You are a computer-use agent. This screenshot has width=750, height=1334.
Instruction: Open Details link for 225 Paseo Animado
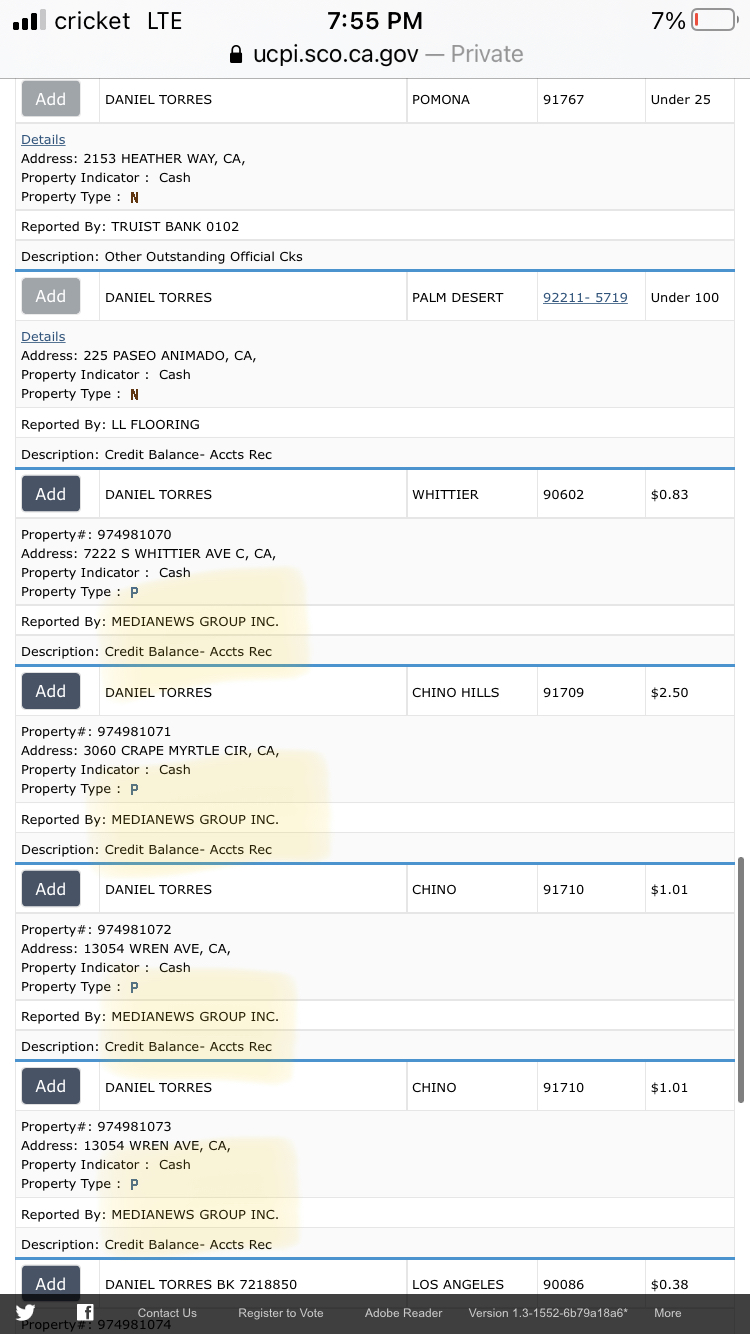pyautogui.click(x=43, y=337)
